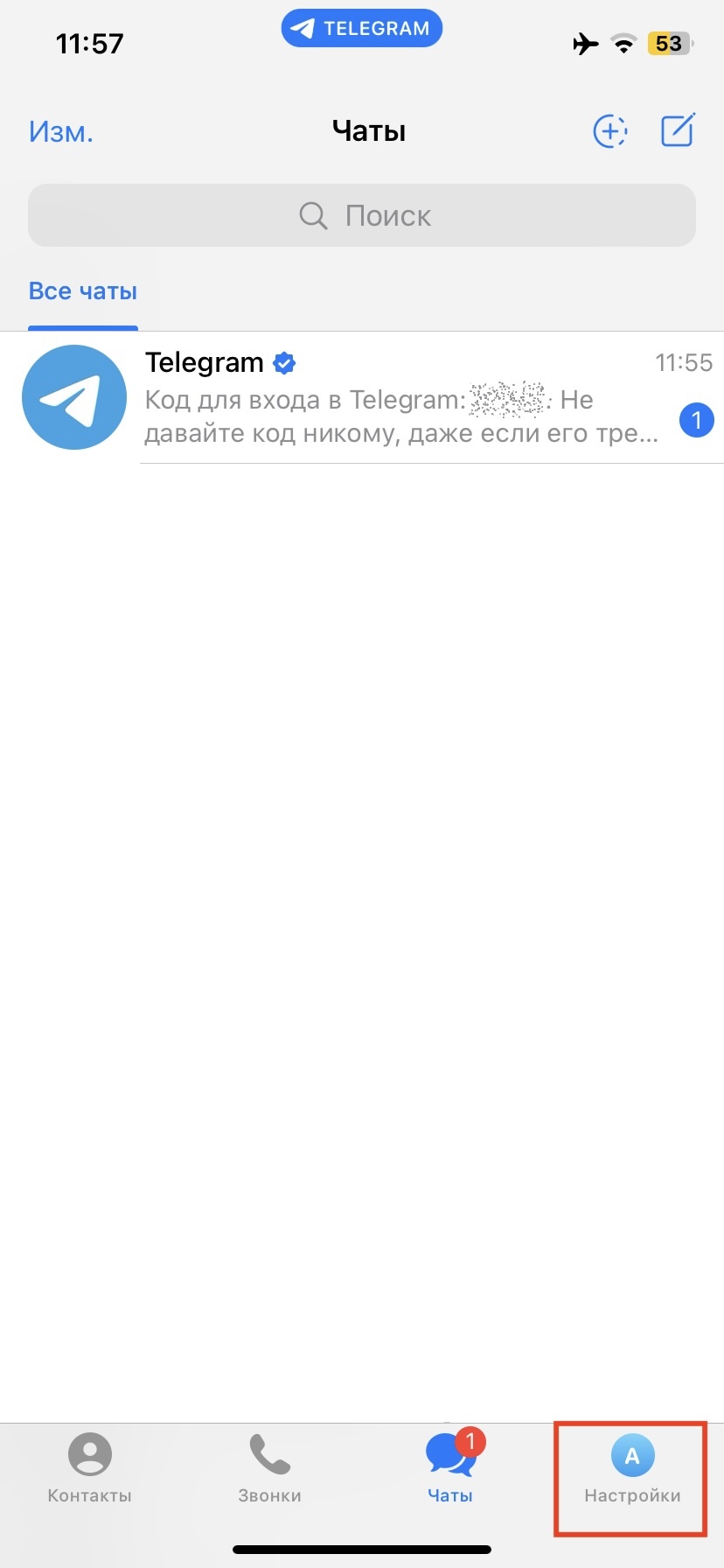Return to Telegram via the status bar pill
The image size is (724, 1568).
pyautogui.click(x=362, y=29)
